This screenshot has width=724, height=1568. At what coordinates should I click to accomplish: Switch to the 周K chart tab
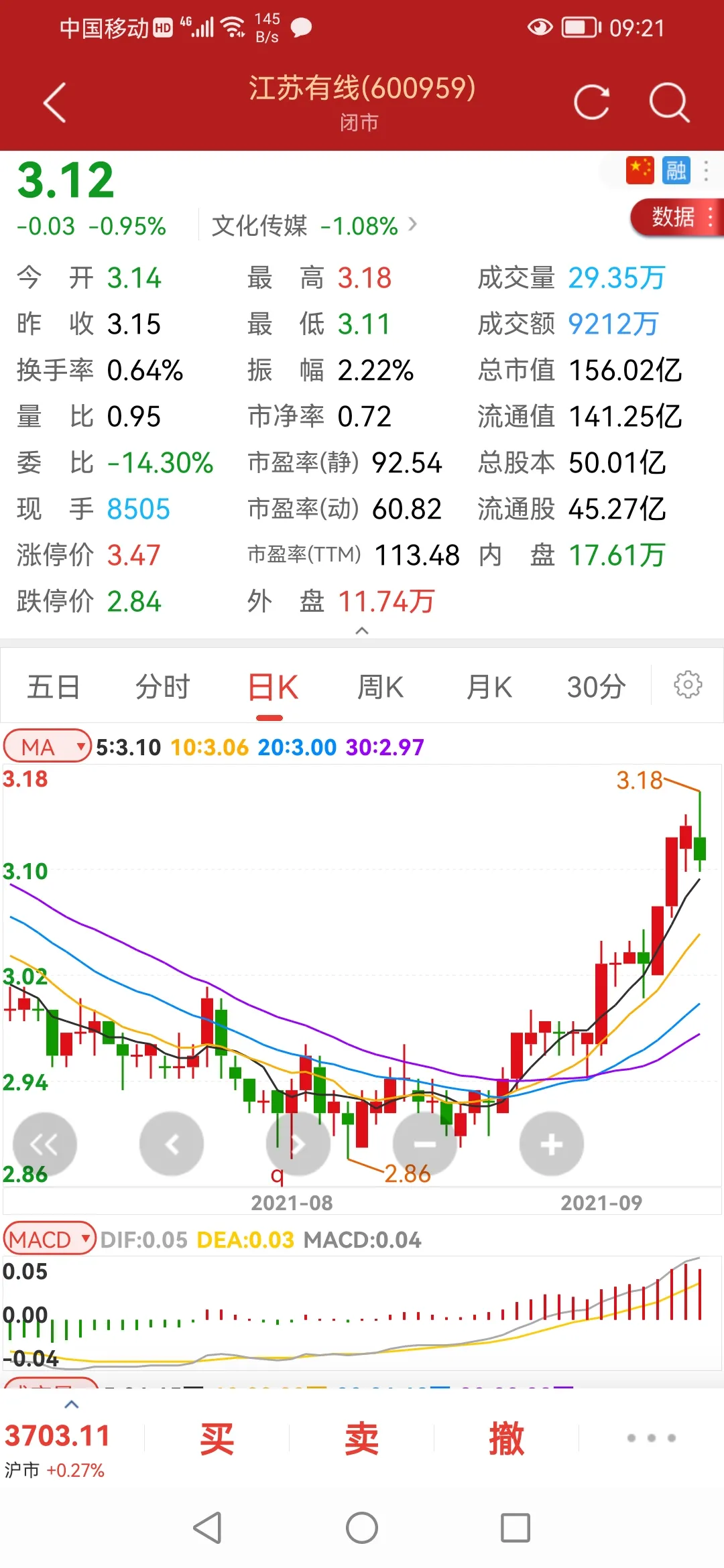[x=380, y=687]
